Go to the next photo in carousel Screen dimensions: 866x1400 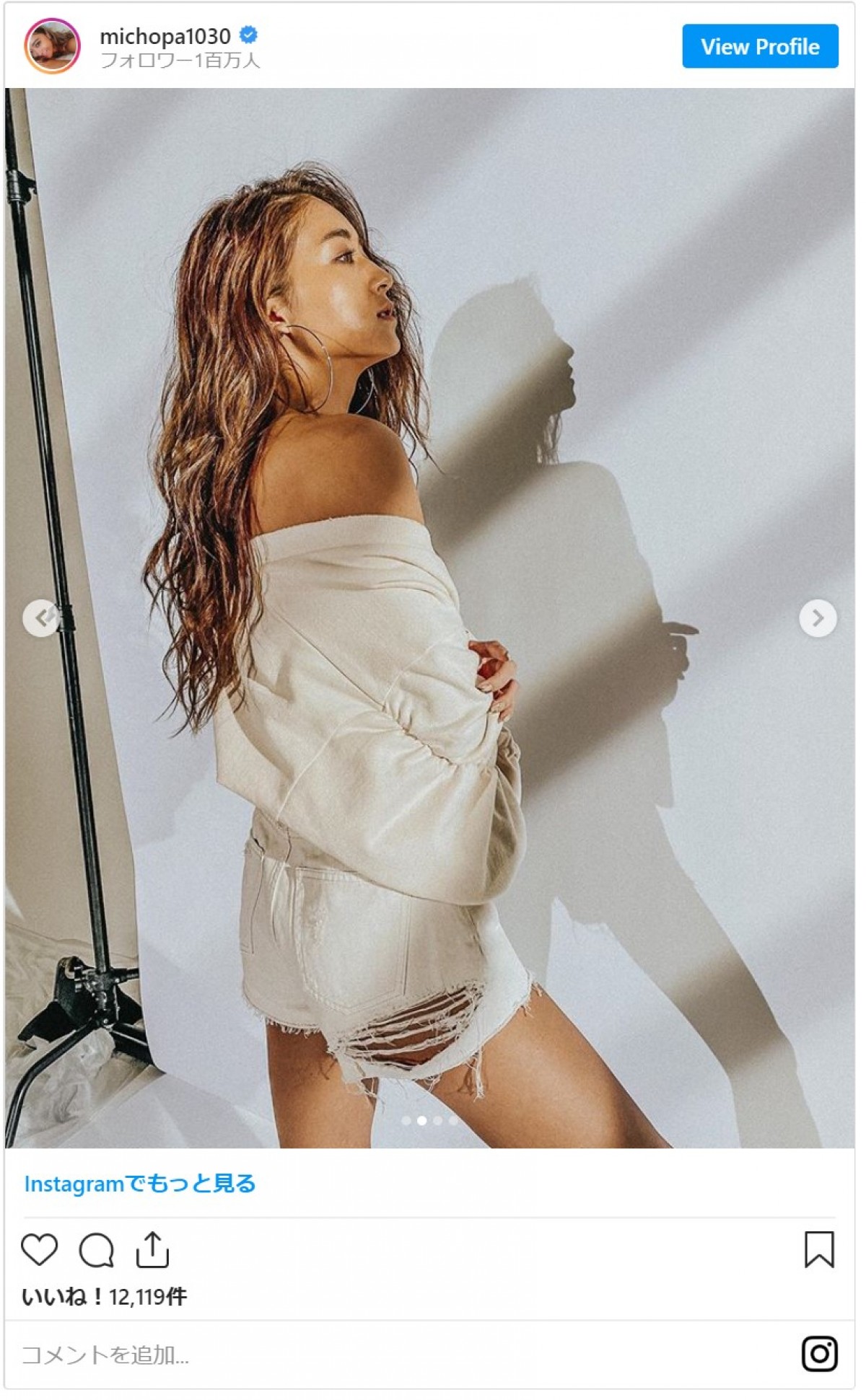point(817,618)
